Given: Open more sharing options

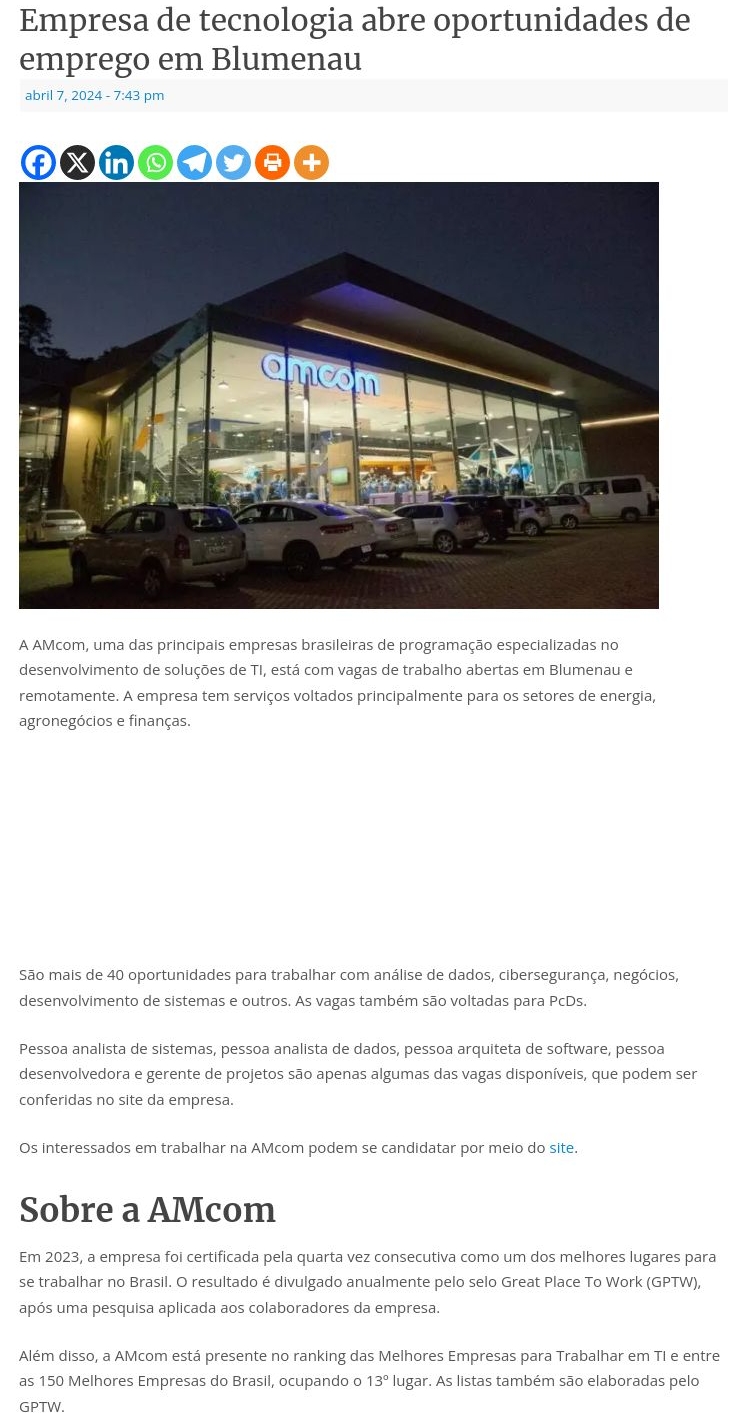Looking at the screenshot, I should [x=312, y=162].
